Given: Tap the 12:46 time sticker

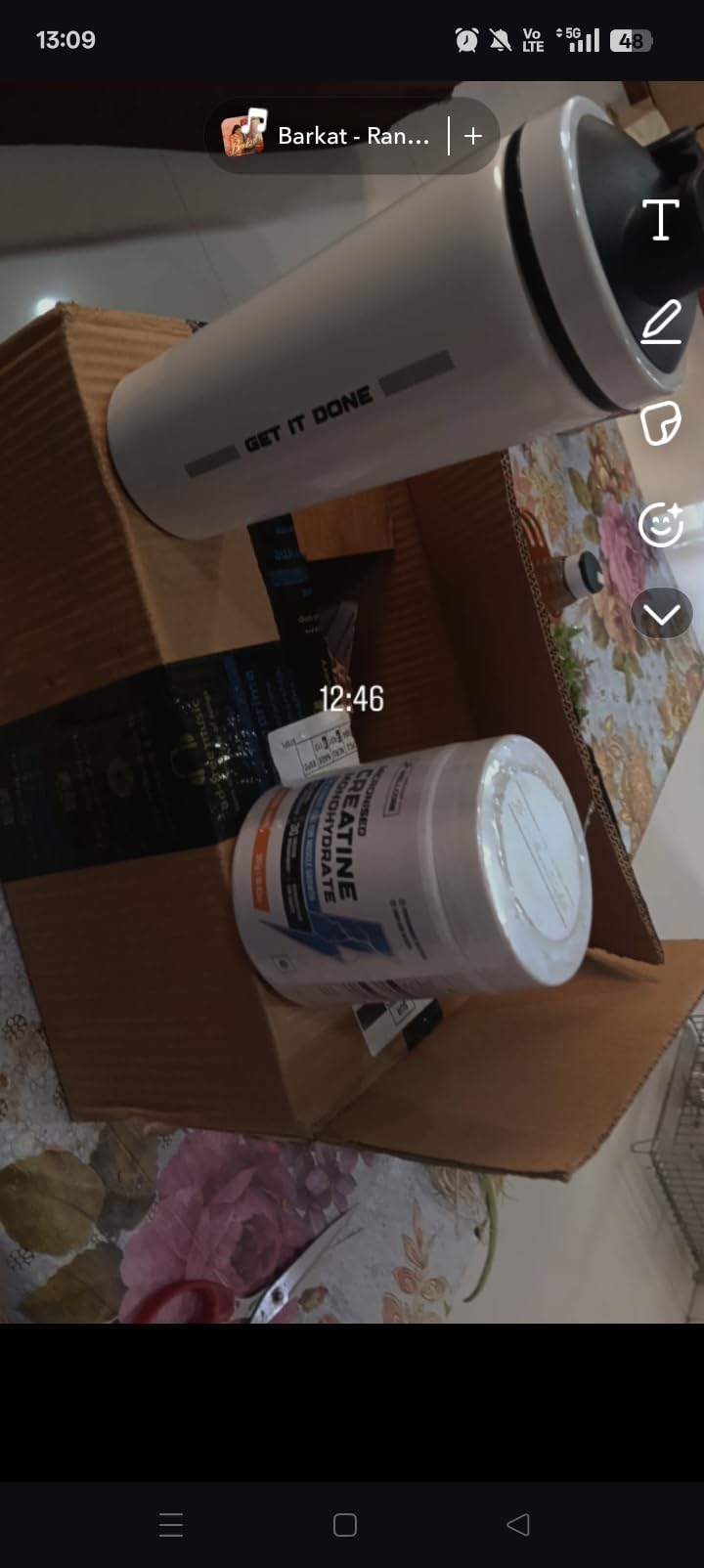Looking at the screenshot, I should (351, 699).
